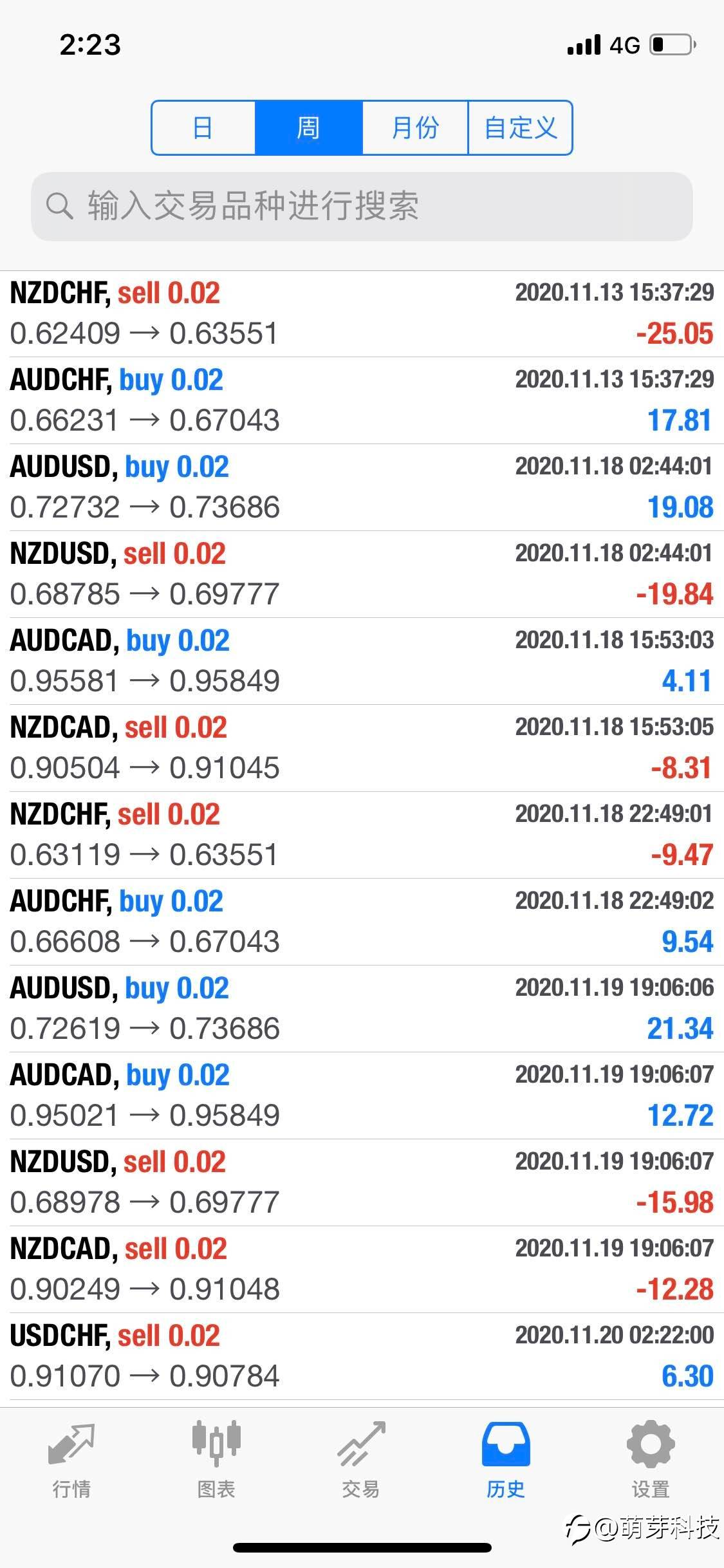Select the 周 (week) period tab
Image resolution: width=724 pixels, height=1568 pixels.
coord(308,127)
